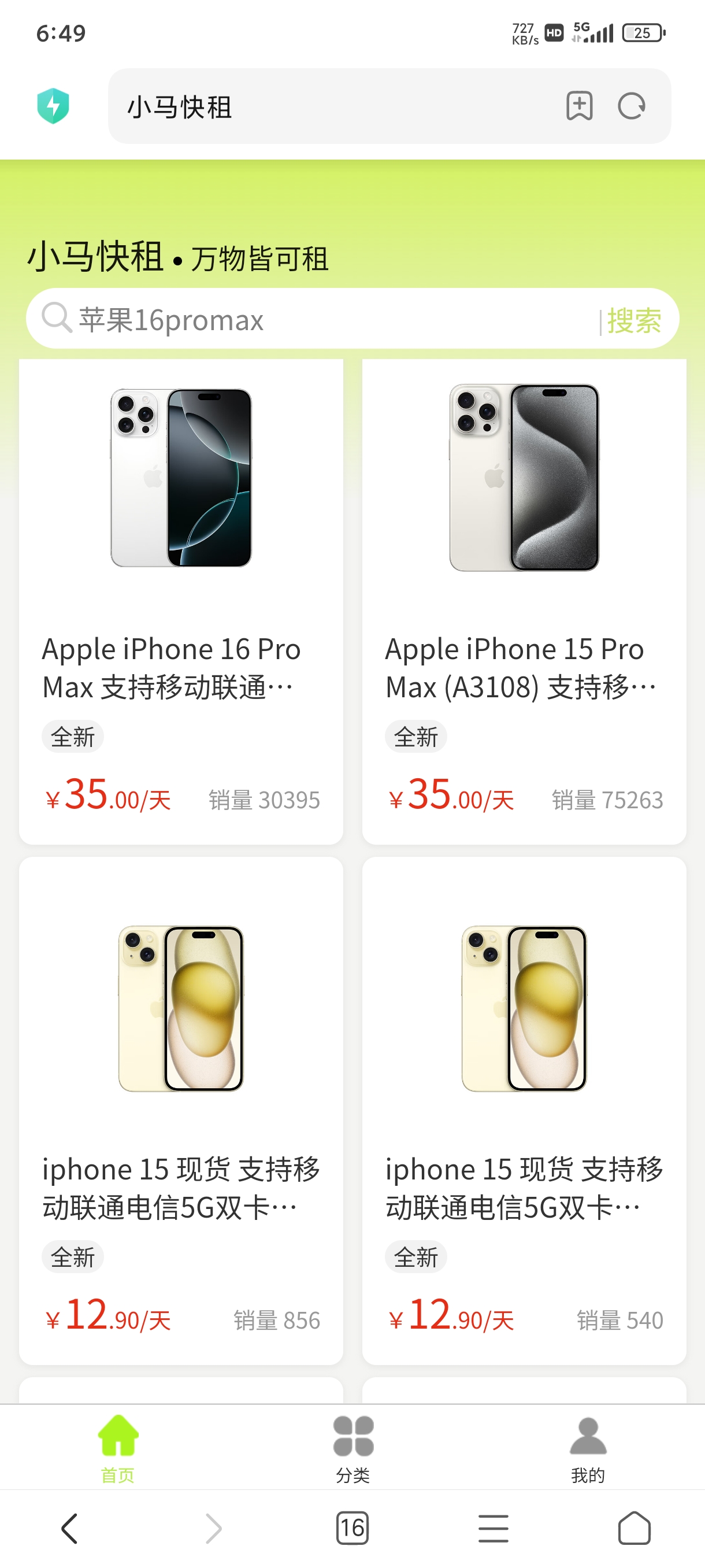Bookmark this page with the add icon
This screenshot has height=1568, width=705.
point(579,106)
